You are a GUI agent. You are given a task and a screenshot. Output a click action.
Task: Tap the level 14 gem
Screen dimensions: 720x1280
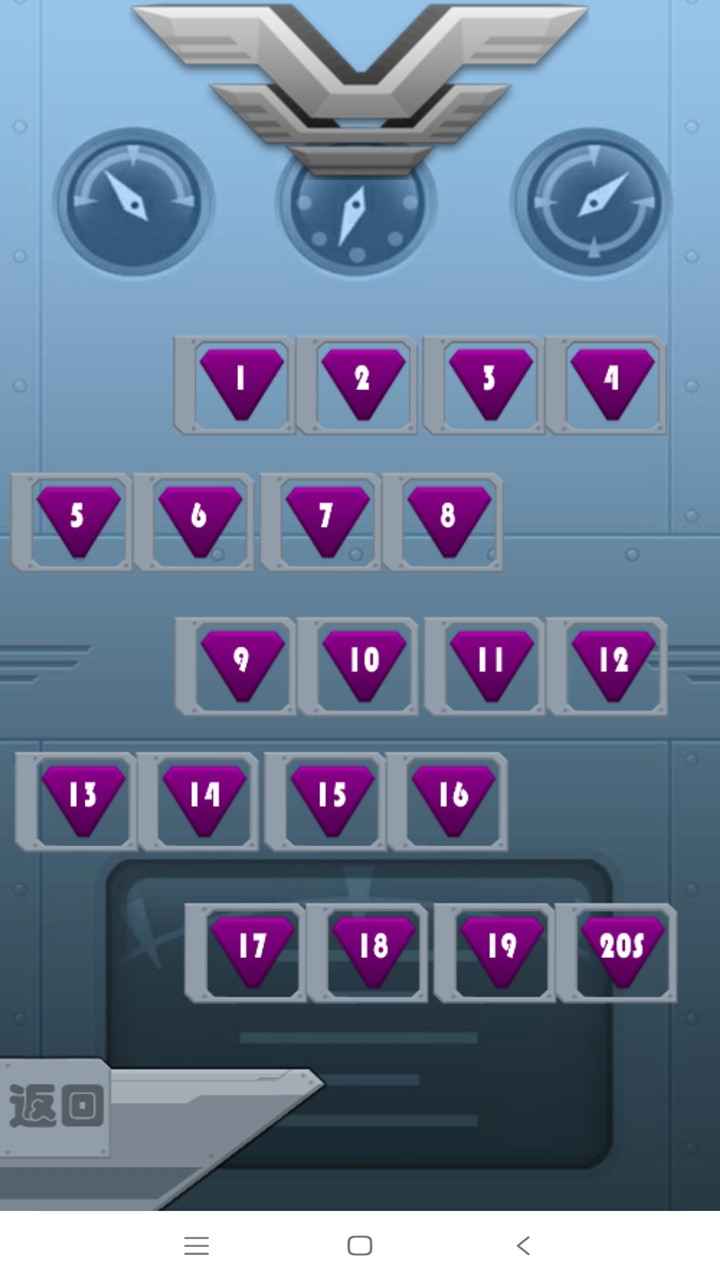tap(205, 799)
